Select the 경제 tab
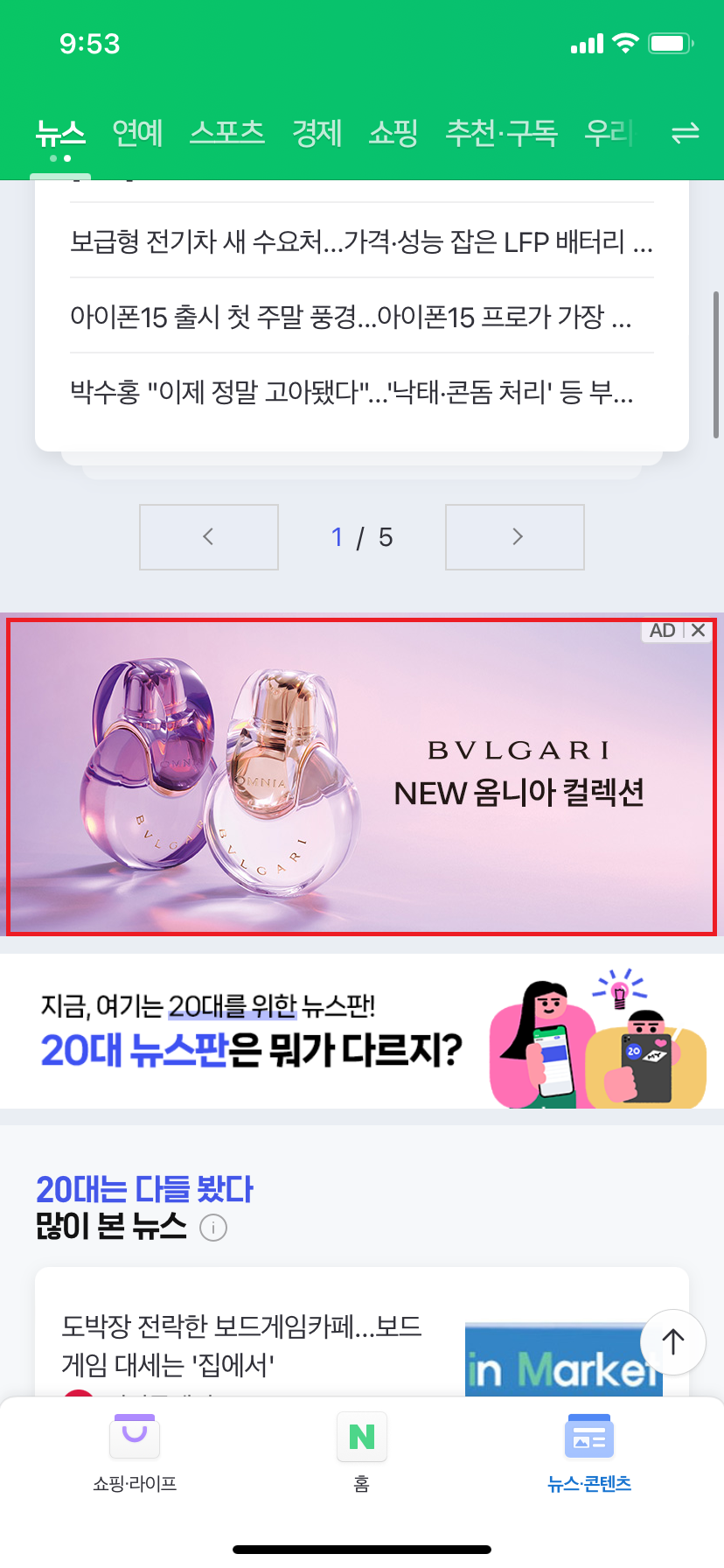 [317, 133]
